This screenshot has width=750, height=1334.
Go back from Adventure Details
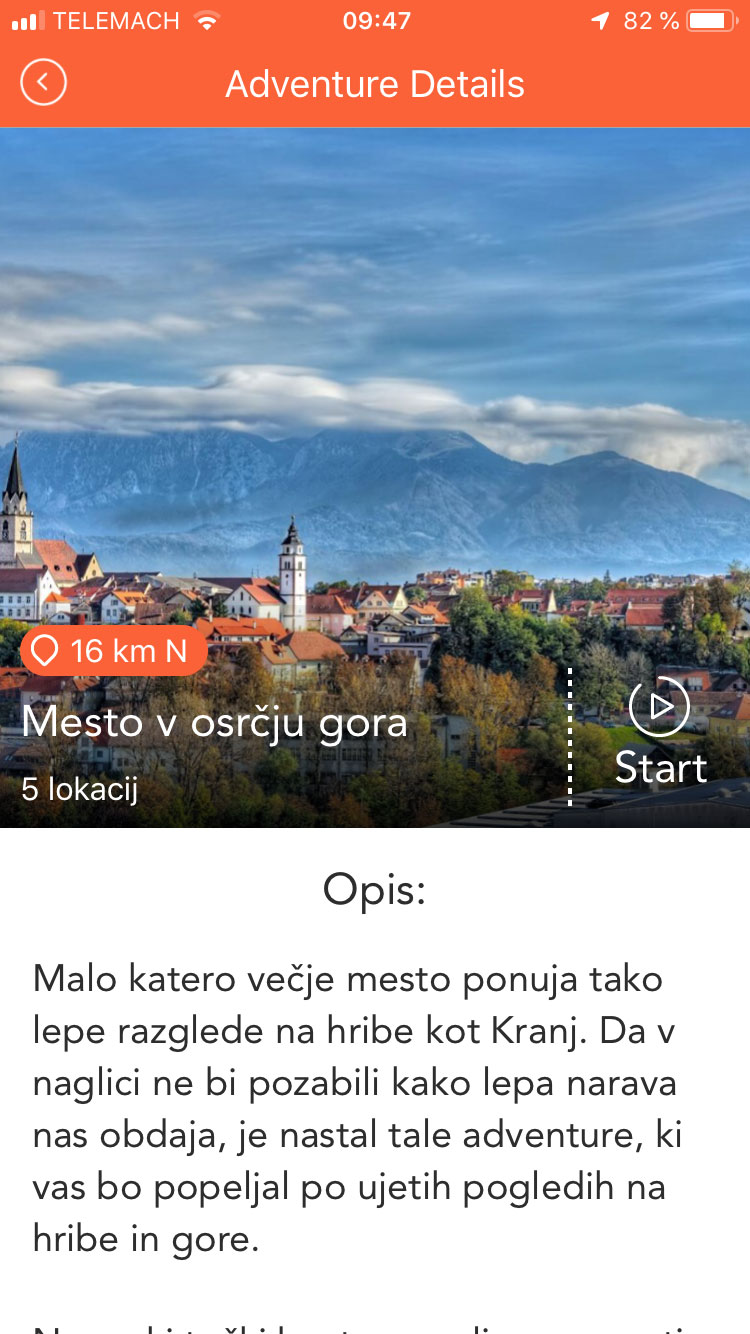point(43,83)
